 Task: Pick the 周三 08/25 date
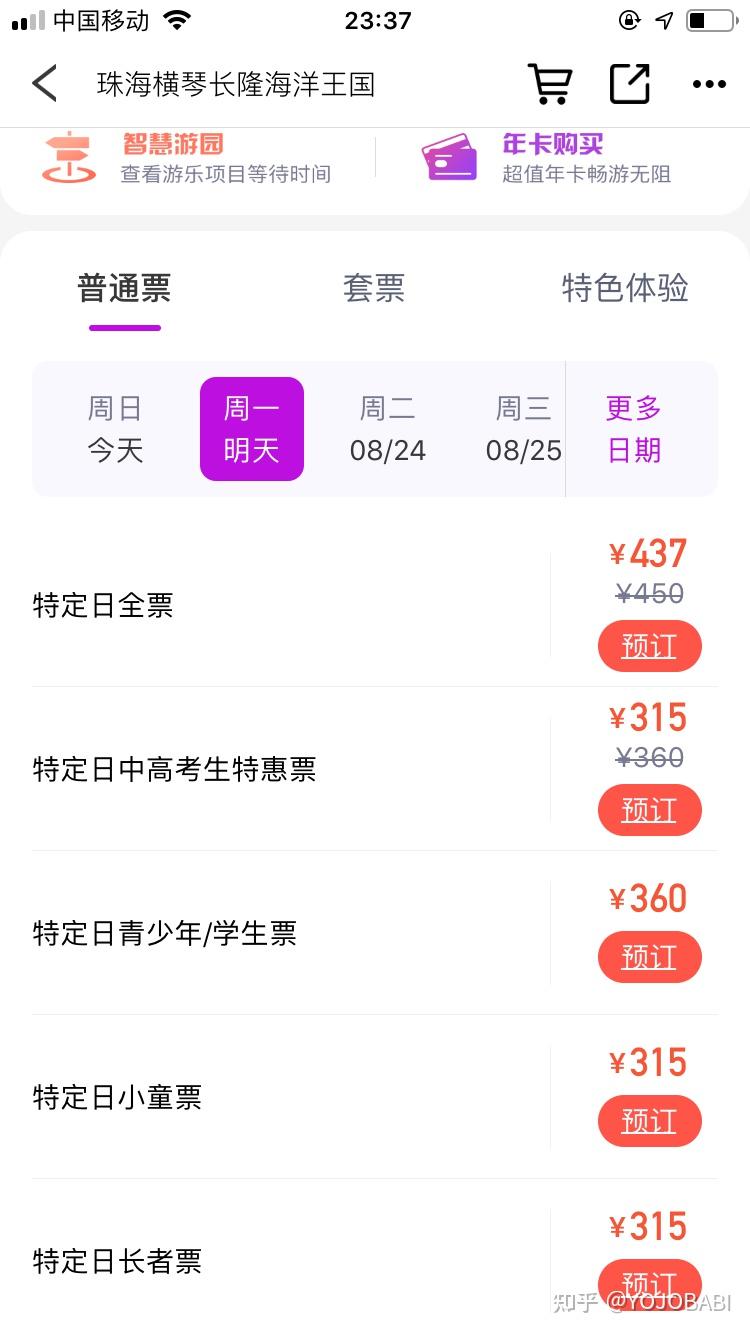[523, 429]
